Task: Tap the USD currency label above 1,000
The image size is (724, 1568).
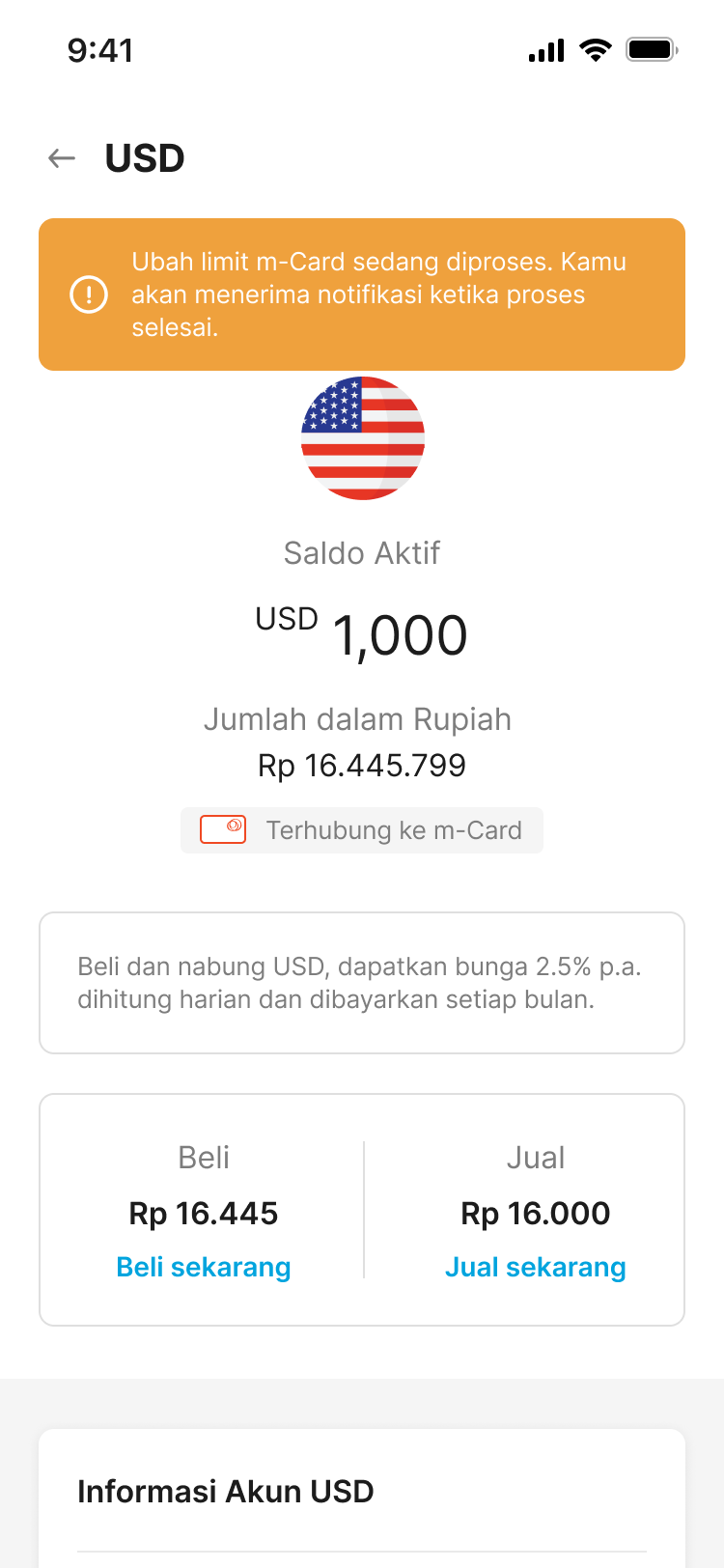Action: 286,619
